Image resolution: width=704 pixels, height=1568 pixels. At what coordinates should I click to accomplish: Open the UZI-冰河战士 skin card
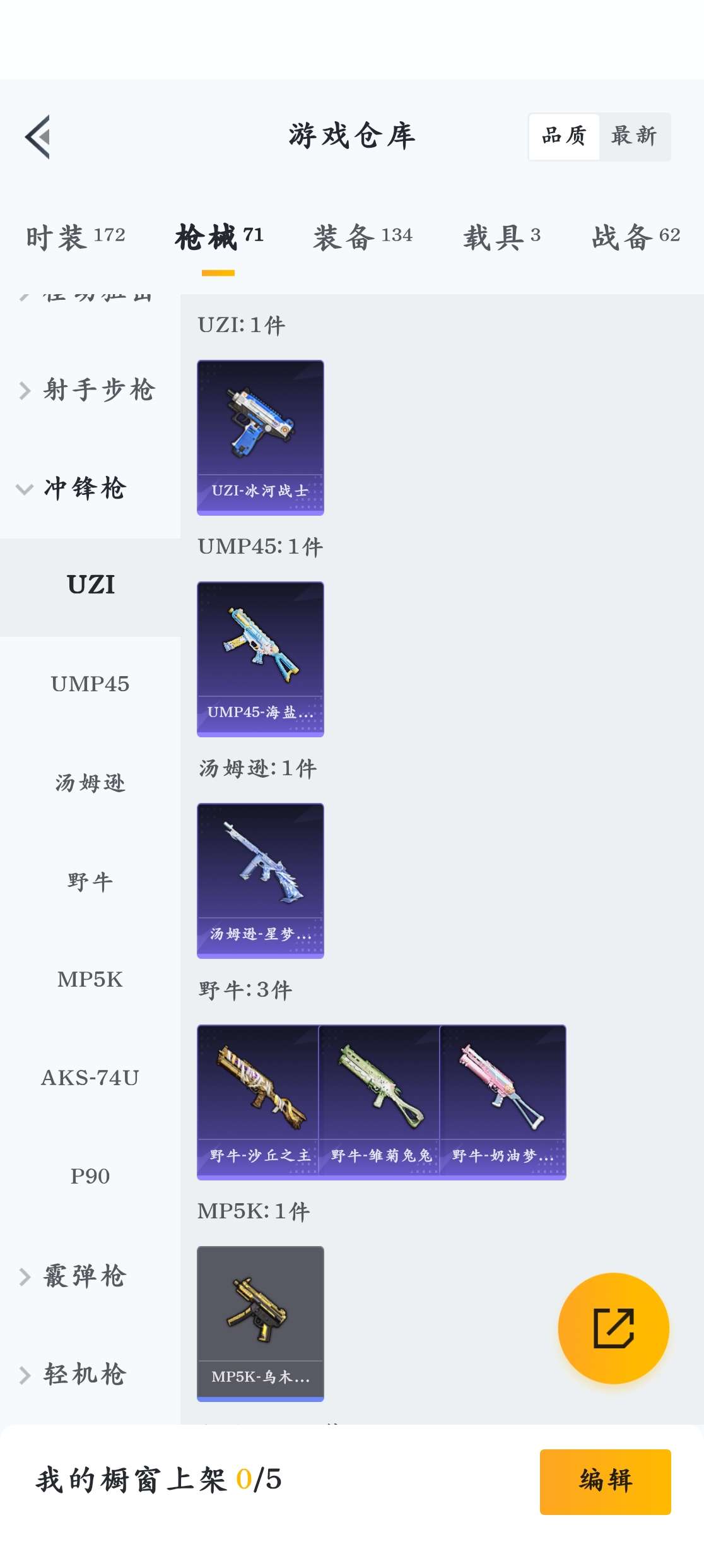click(260, 437)
